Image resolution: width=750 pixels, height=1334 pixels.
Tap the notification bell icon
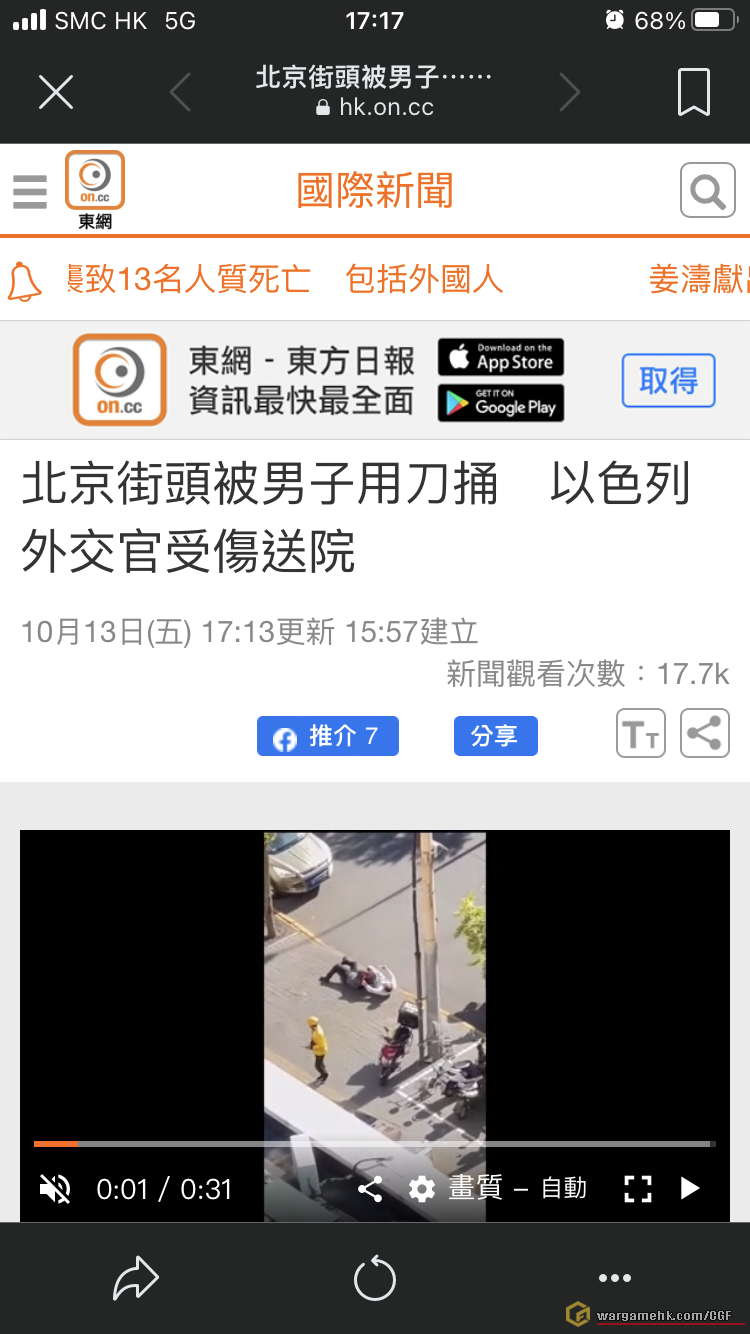pyautogui.click(x=25, y=281)
